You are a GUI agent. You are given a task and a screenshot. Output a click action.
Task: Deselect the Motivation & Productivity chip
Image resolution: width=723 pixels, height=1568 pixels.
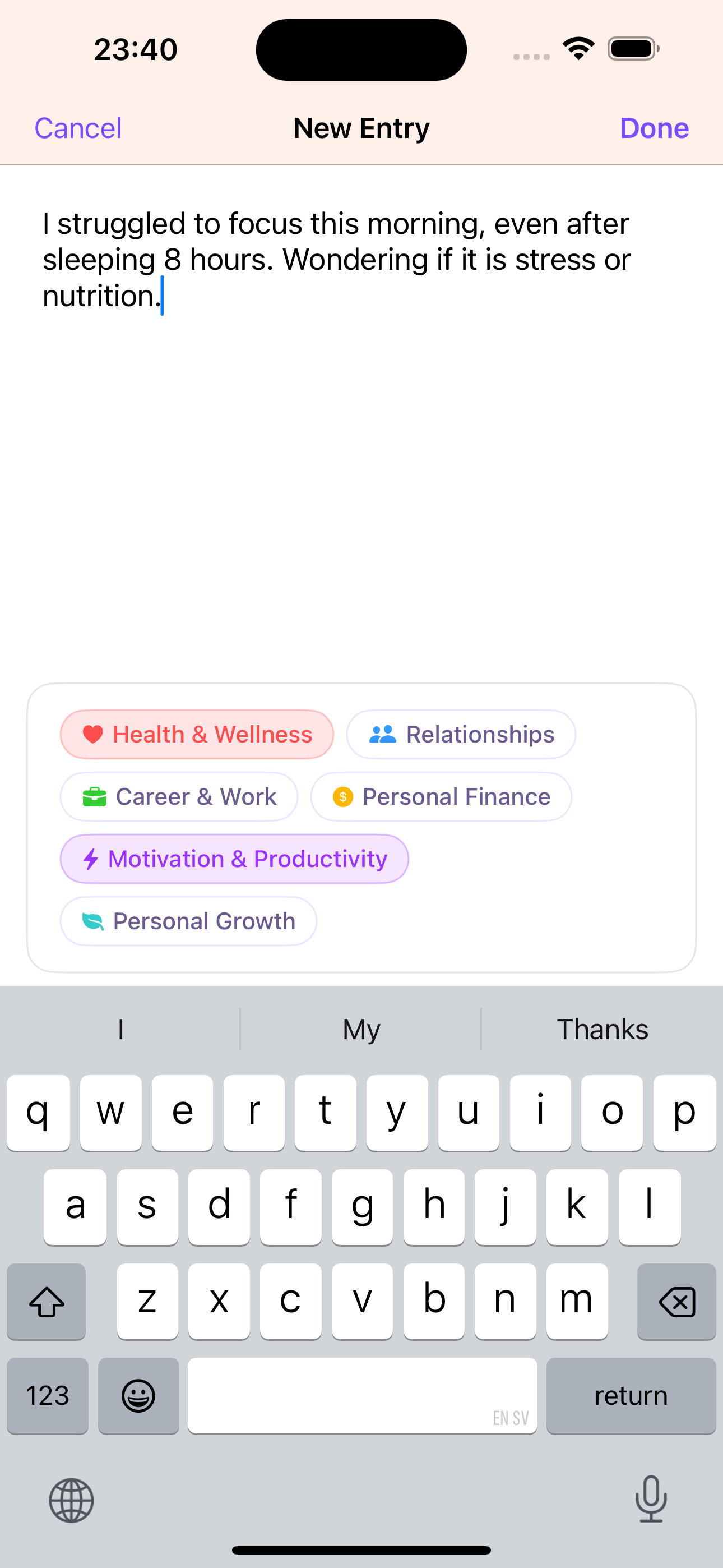(234, 858)
